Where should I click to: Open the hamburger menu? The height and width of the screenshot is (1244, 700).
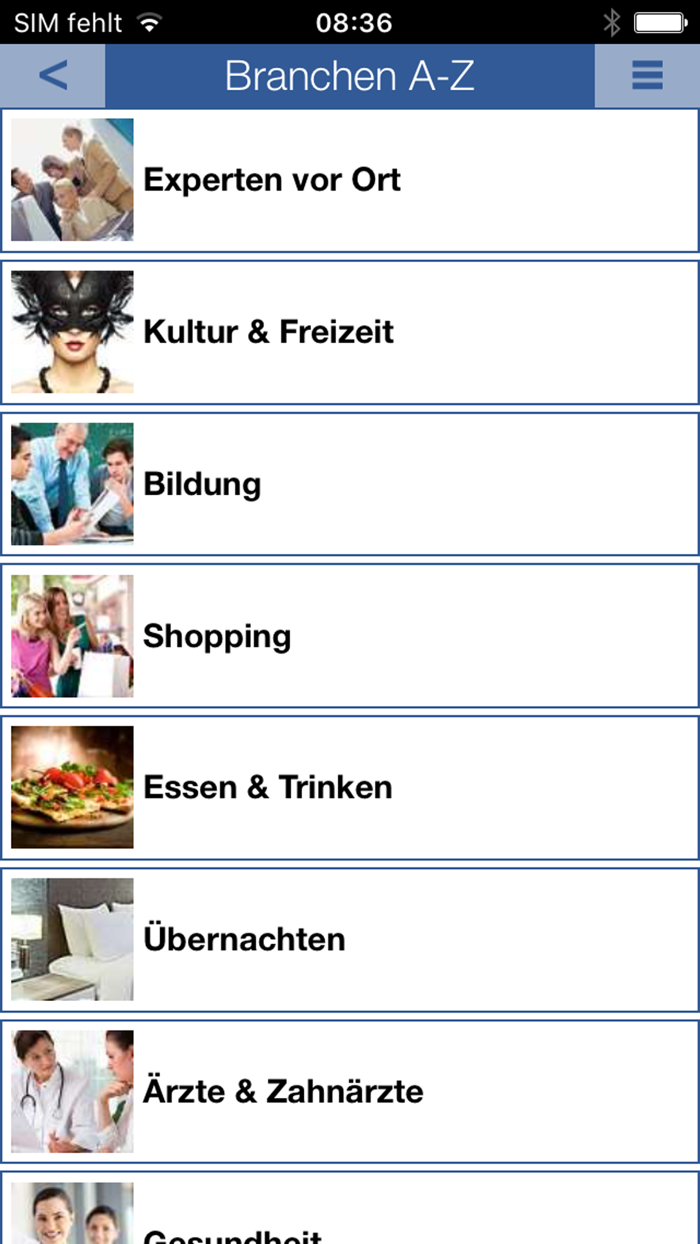point(647,75)
